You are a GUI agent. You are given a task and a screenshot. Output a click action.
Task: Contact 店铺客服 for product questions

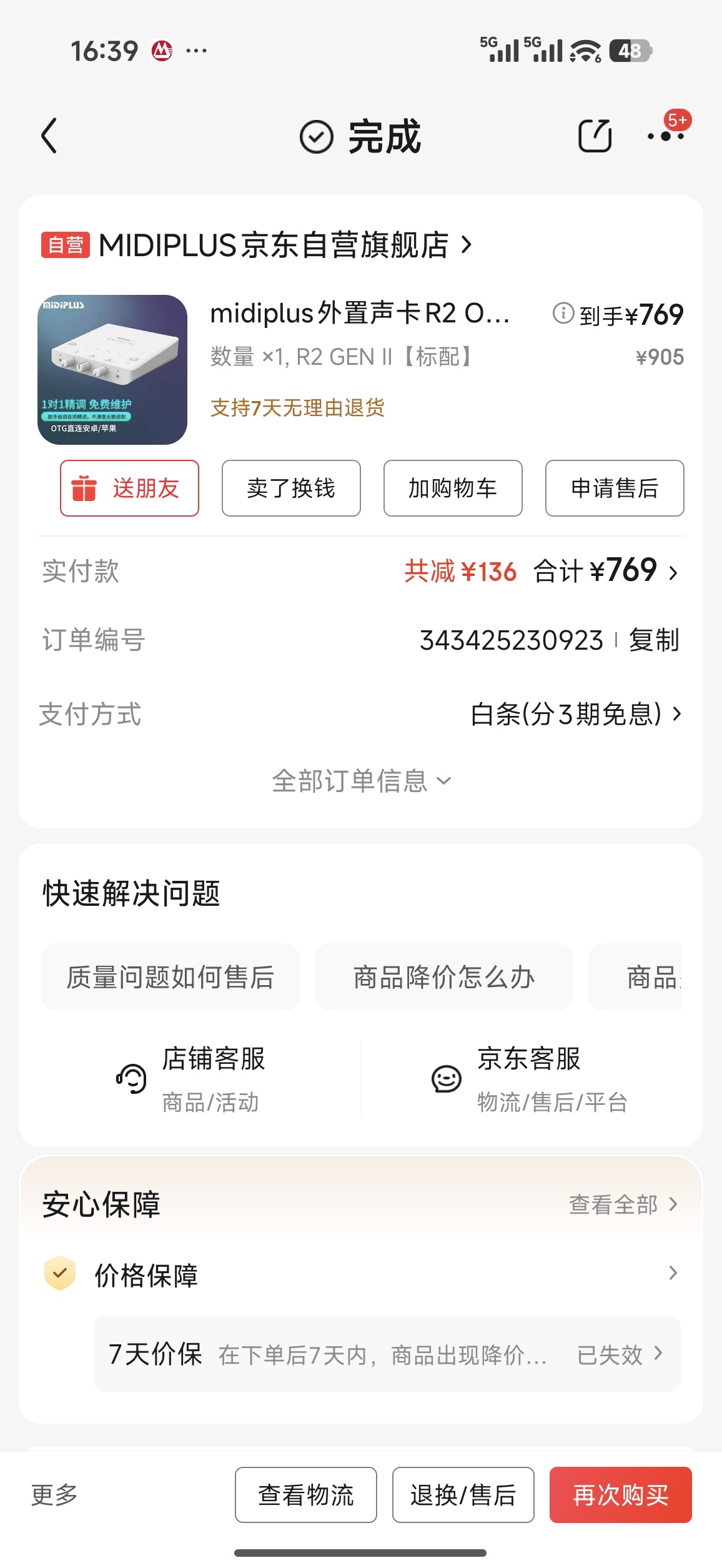click(194, 1079)
